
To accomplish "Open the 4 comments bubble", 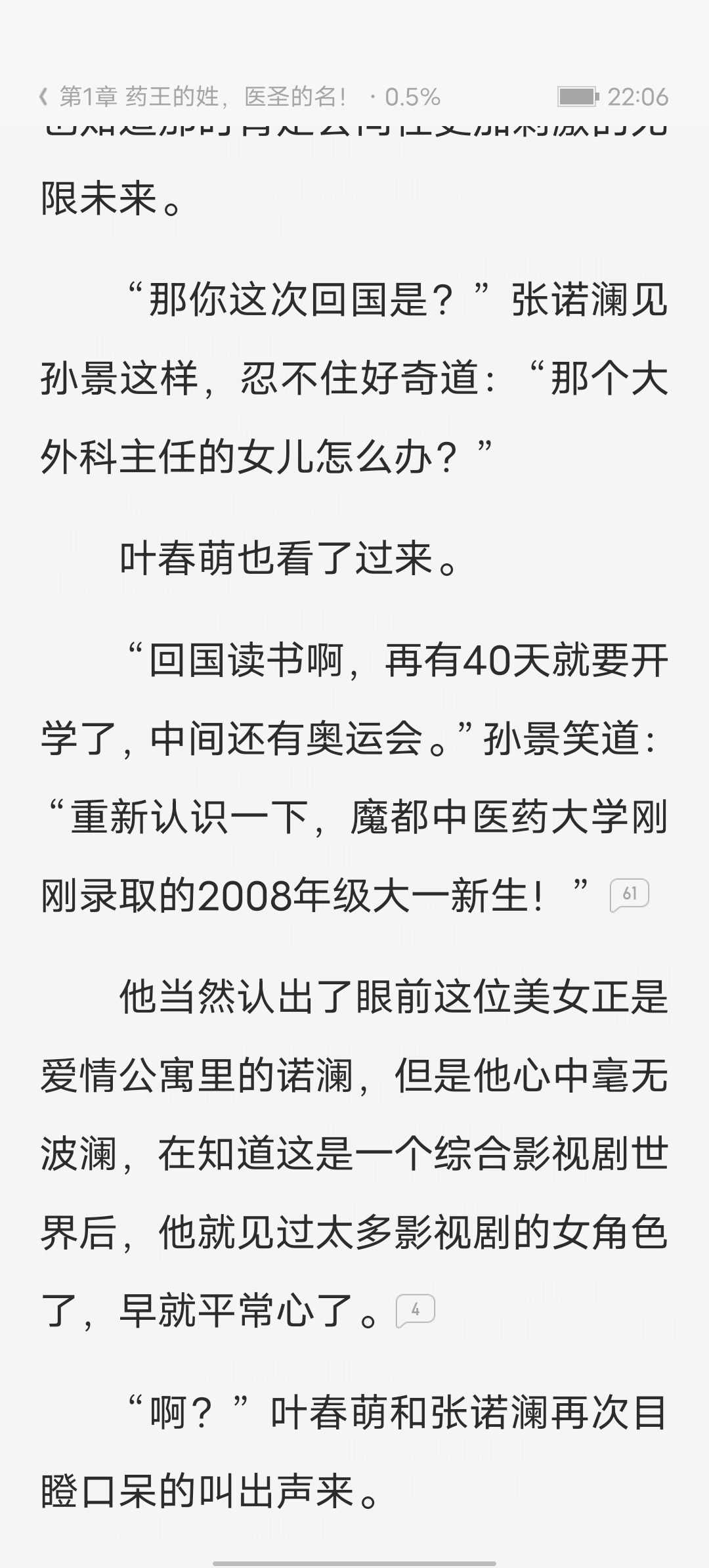I will click(x=415, y=1311).
